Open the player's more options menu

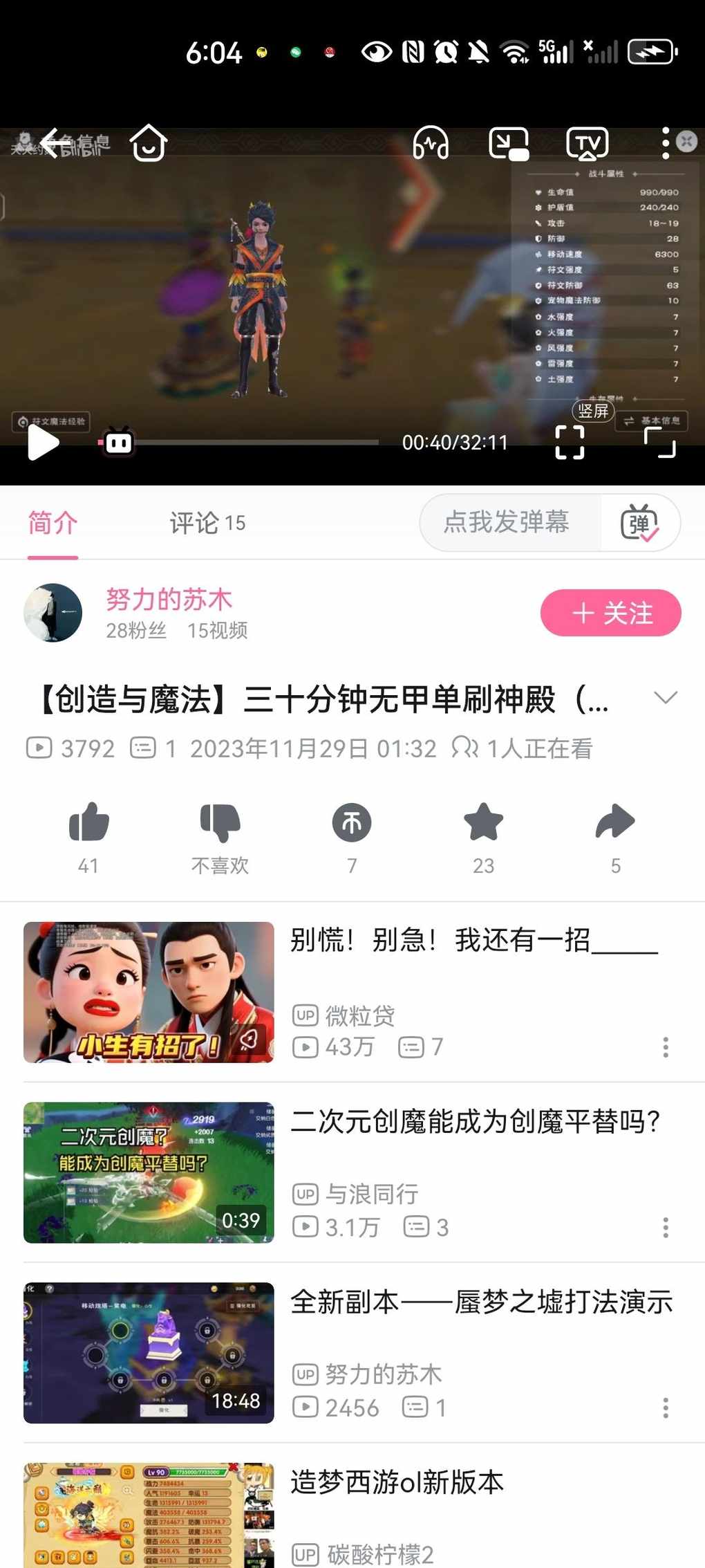tap(665, 144)
